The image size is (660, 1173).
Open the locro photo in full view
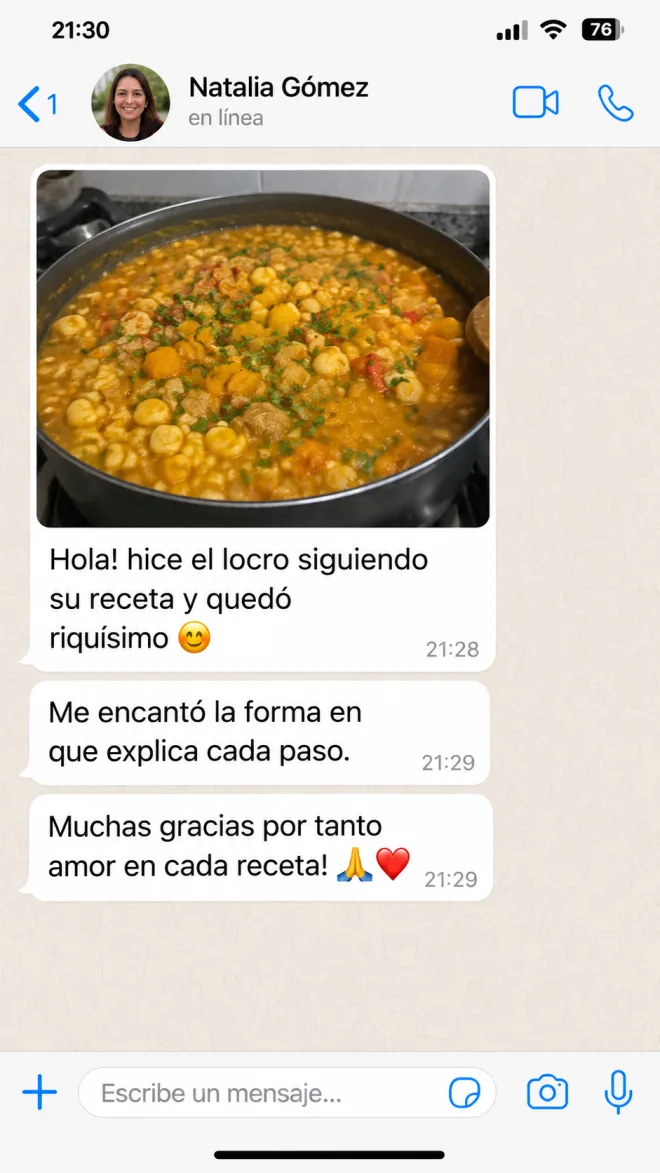(x=263, y=349)
